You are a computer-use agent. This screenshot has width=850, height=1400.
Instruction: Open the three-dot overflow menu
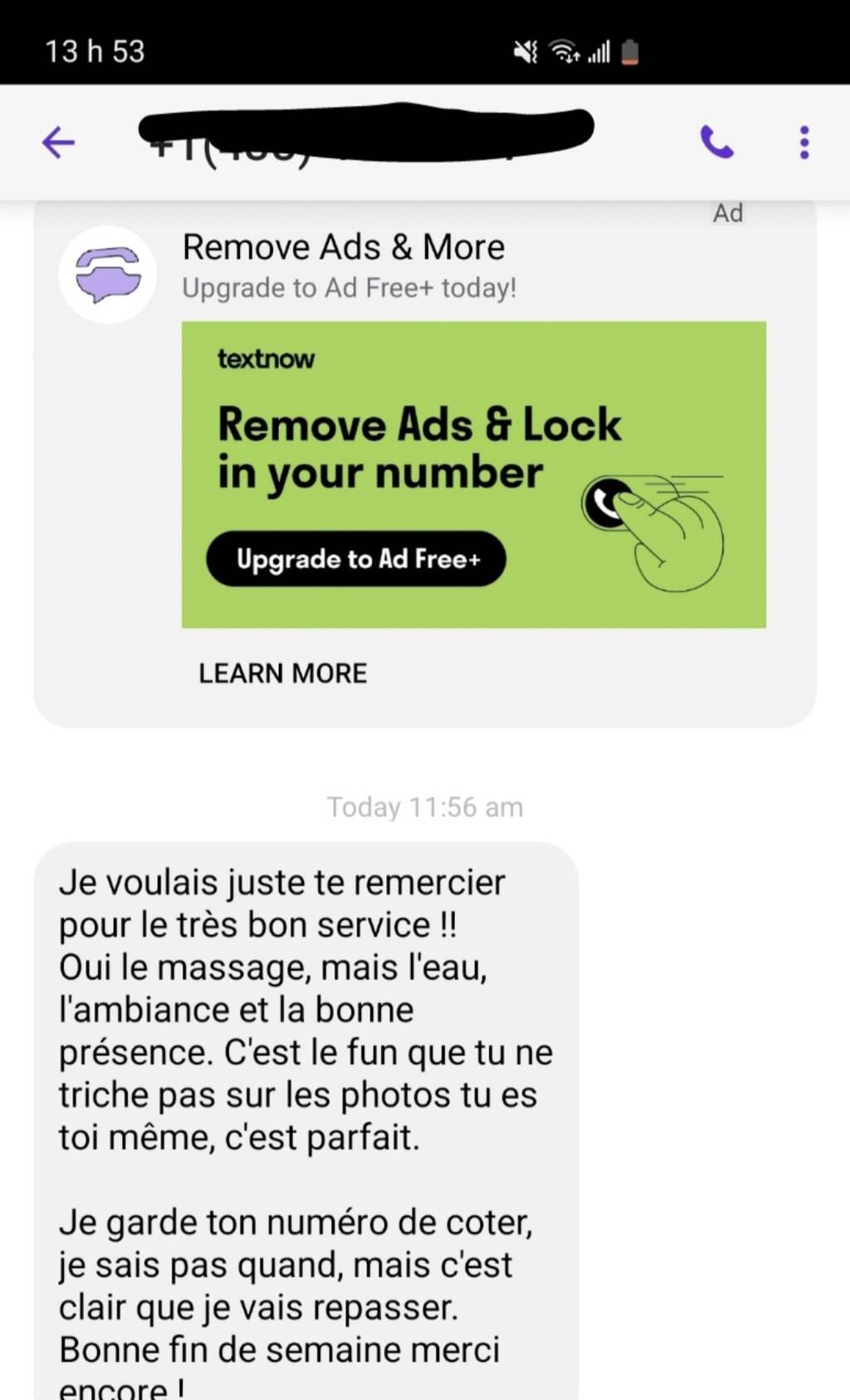click(804, 142)
